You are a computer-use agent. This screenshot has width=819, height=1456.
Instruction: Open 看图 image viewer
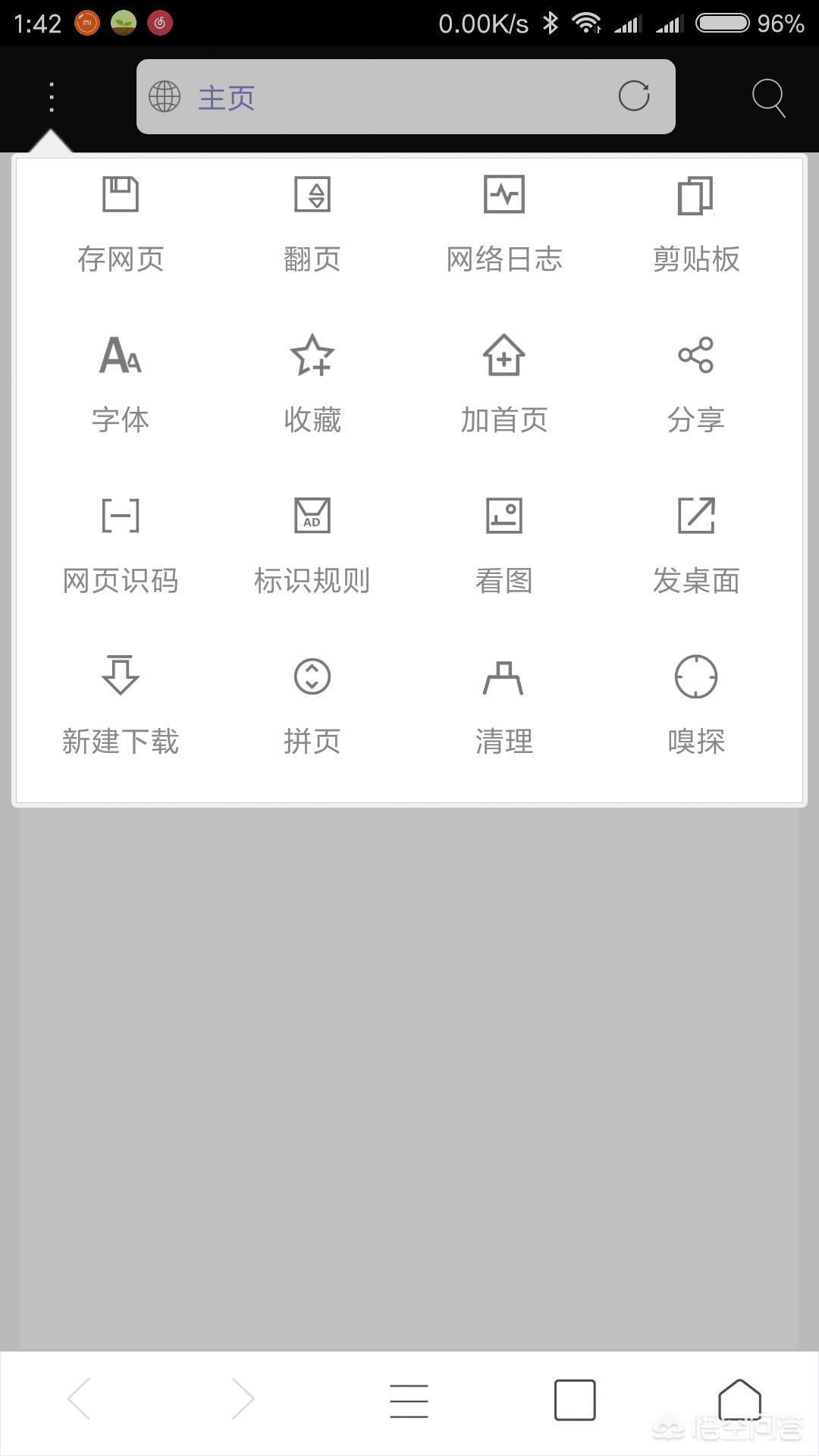(x=504, y=546)
